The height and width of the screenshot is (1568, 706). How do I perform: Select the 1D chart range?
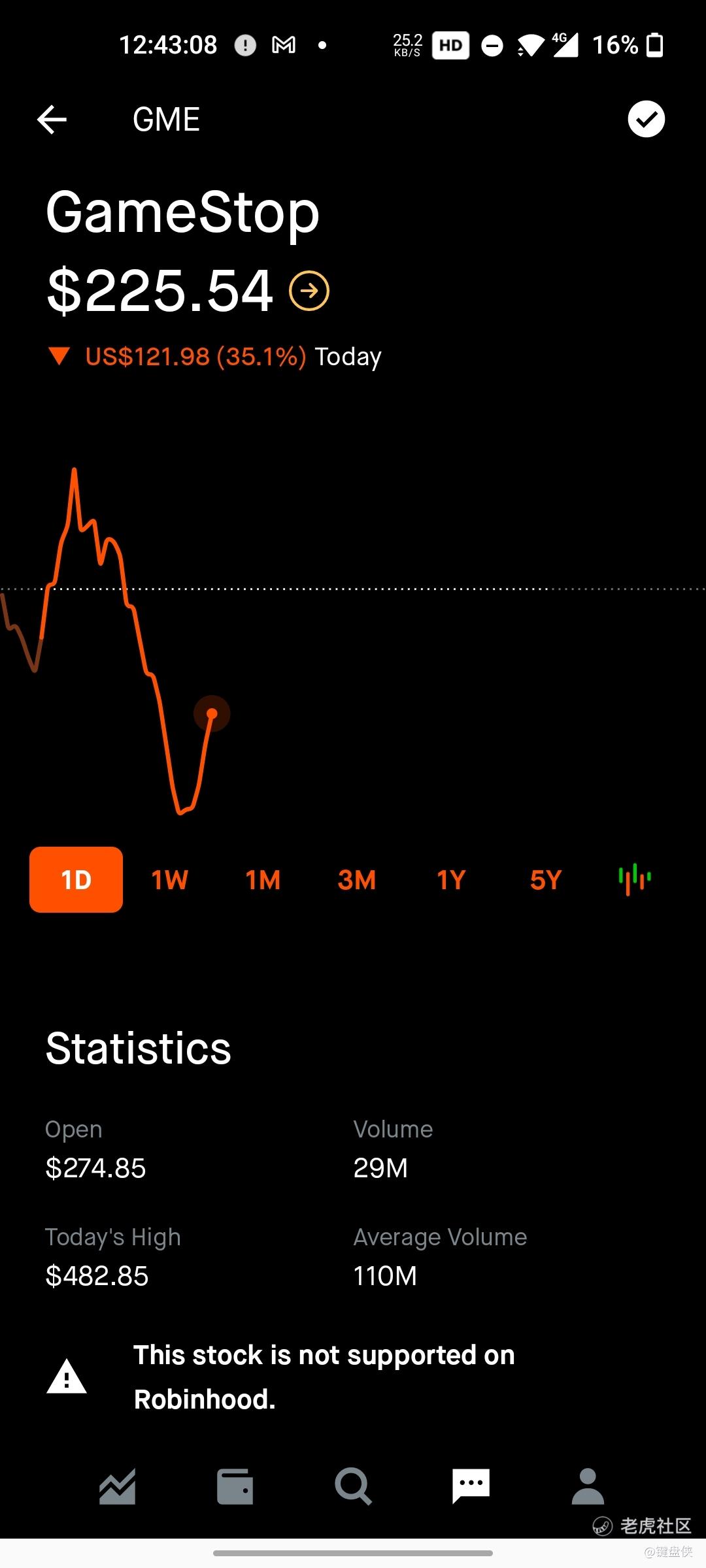[x=76, y=879]
